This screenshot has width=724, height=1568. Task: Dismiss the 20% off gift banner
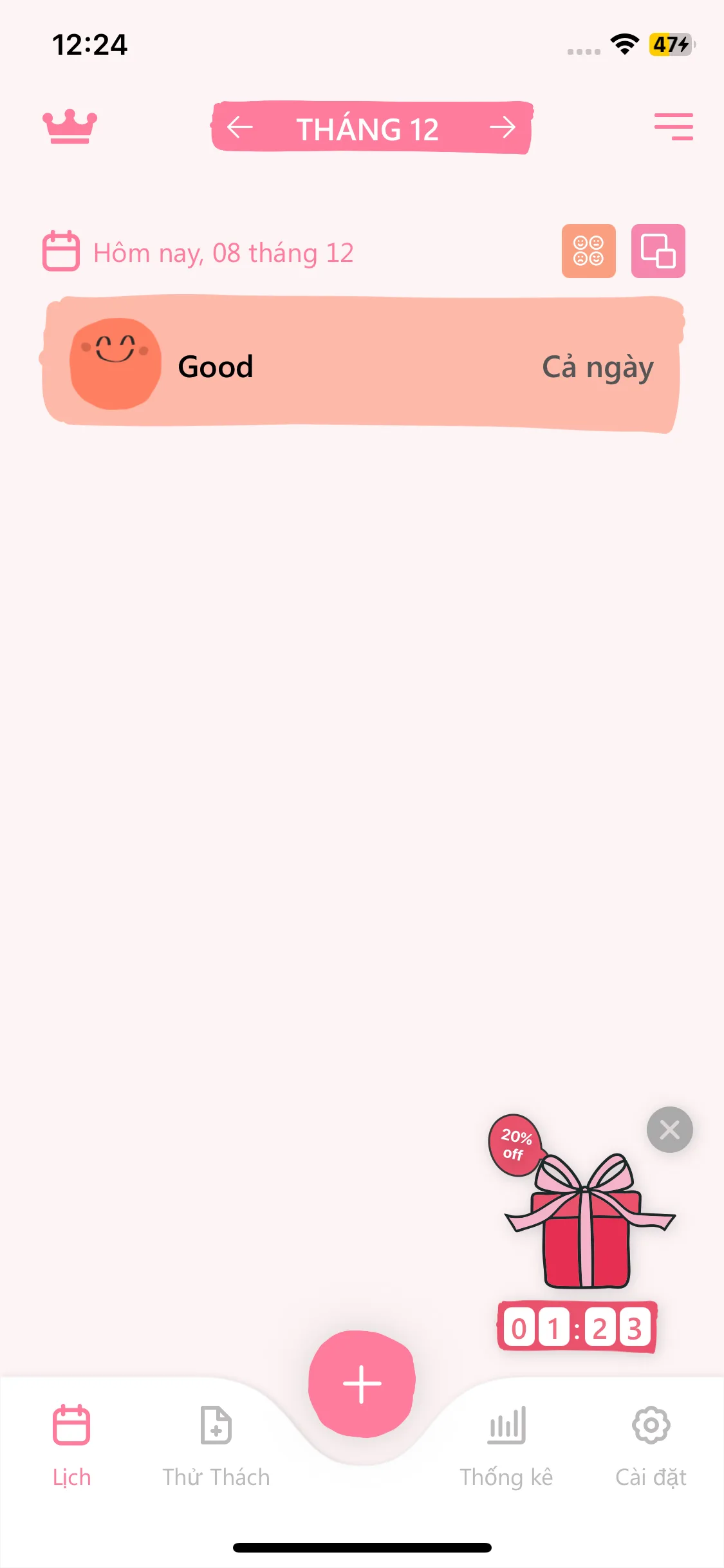(669, 1130)
